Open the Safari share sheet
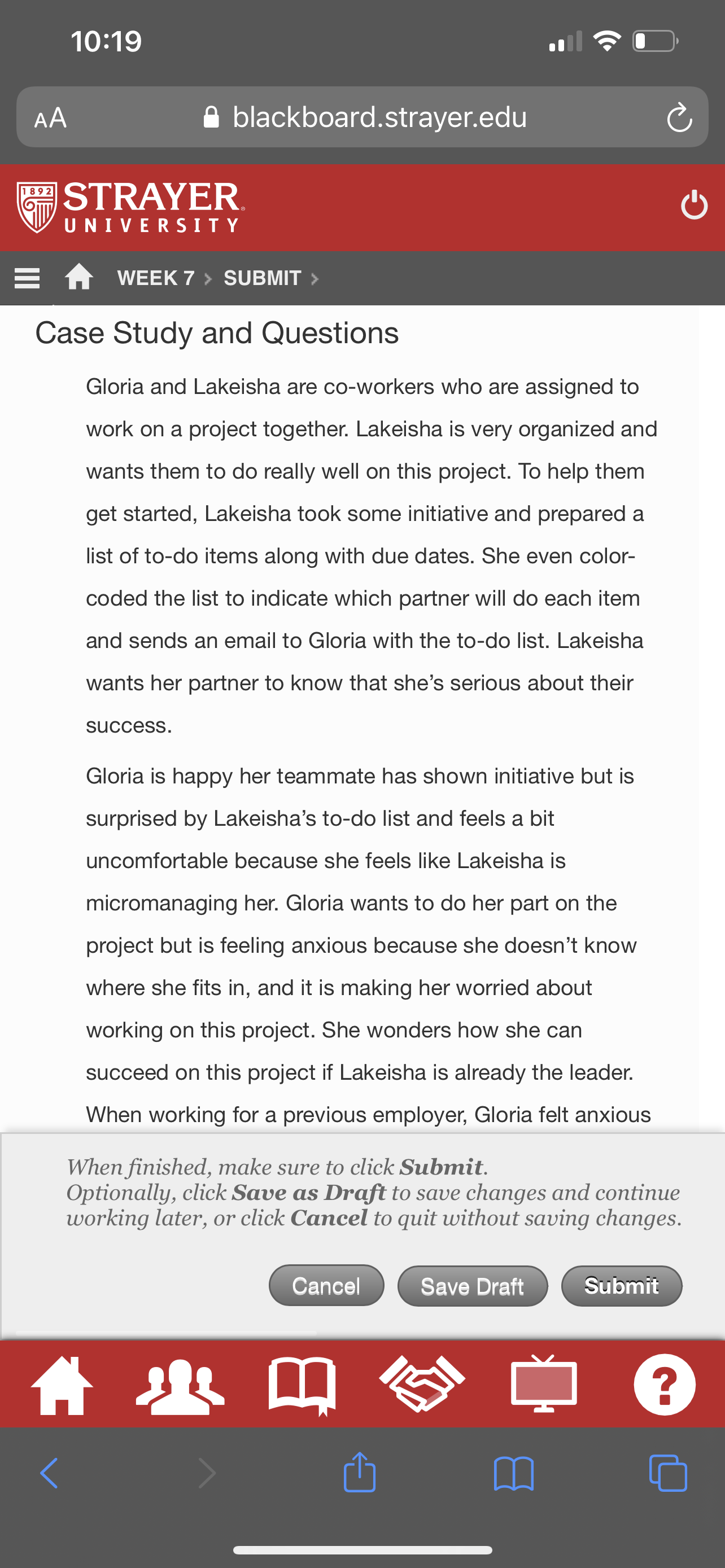The height and width of the screenshot is (1568, 725). click(360, 1472)
